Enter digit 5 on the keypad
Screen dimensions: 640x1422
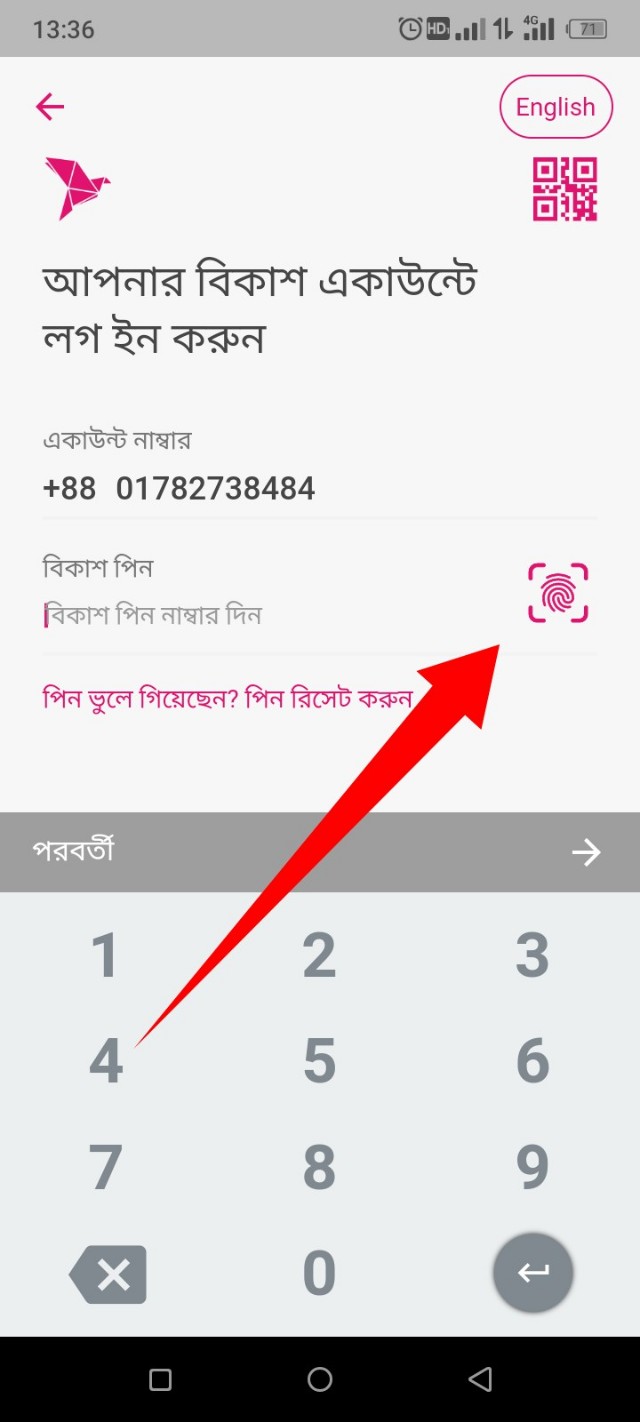click(x=319, y=1061)
